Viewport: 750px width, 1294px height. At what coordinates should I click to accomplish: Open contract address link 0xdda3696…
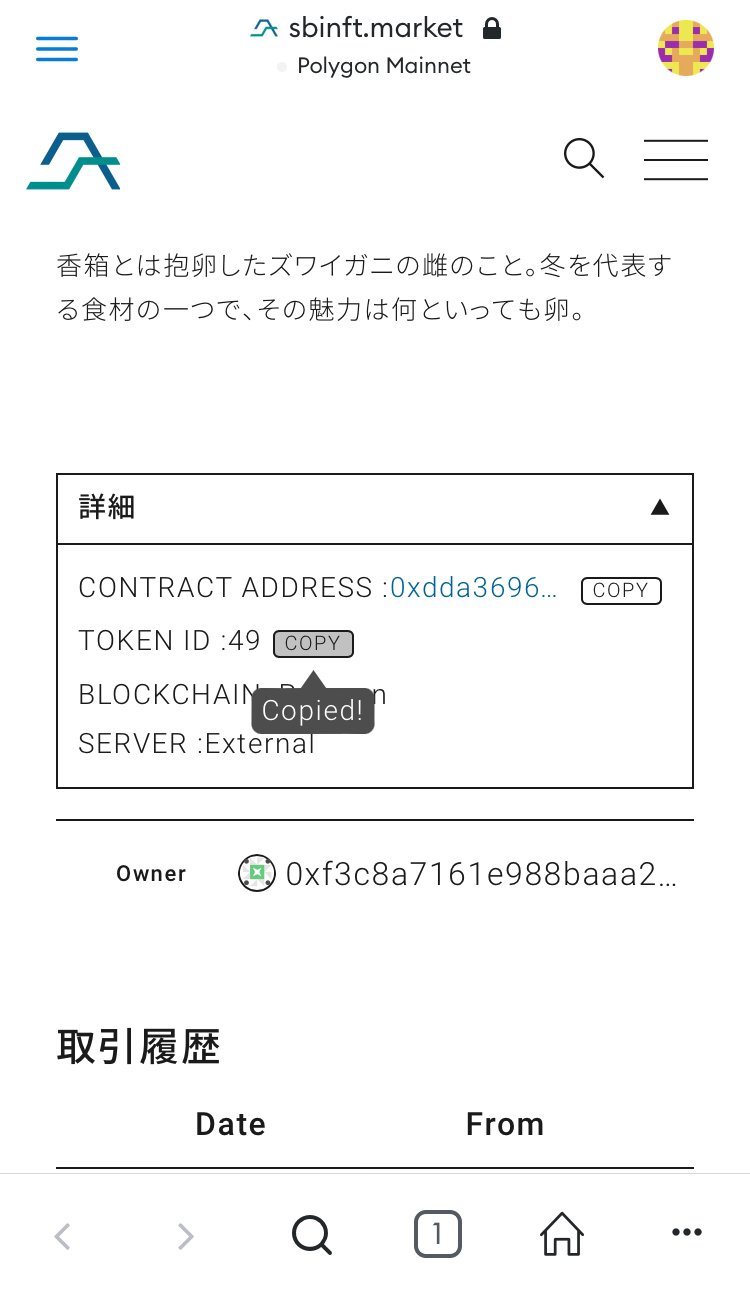click(x=474, y=588)
